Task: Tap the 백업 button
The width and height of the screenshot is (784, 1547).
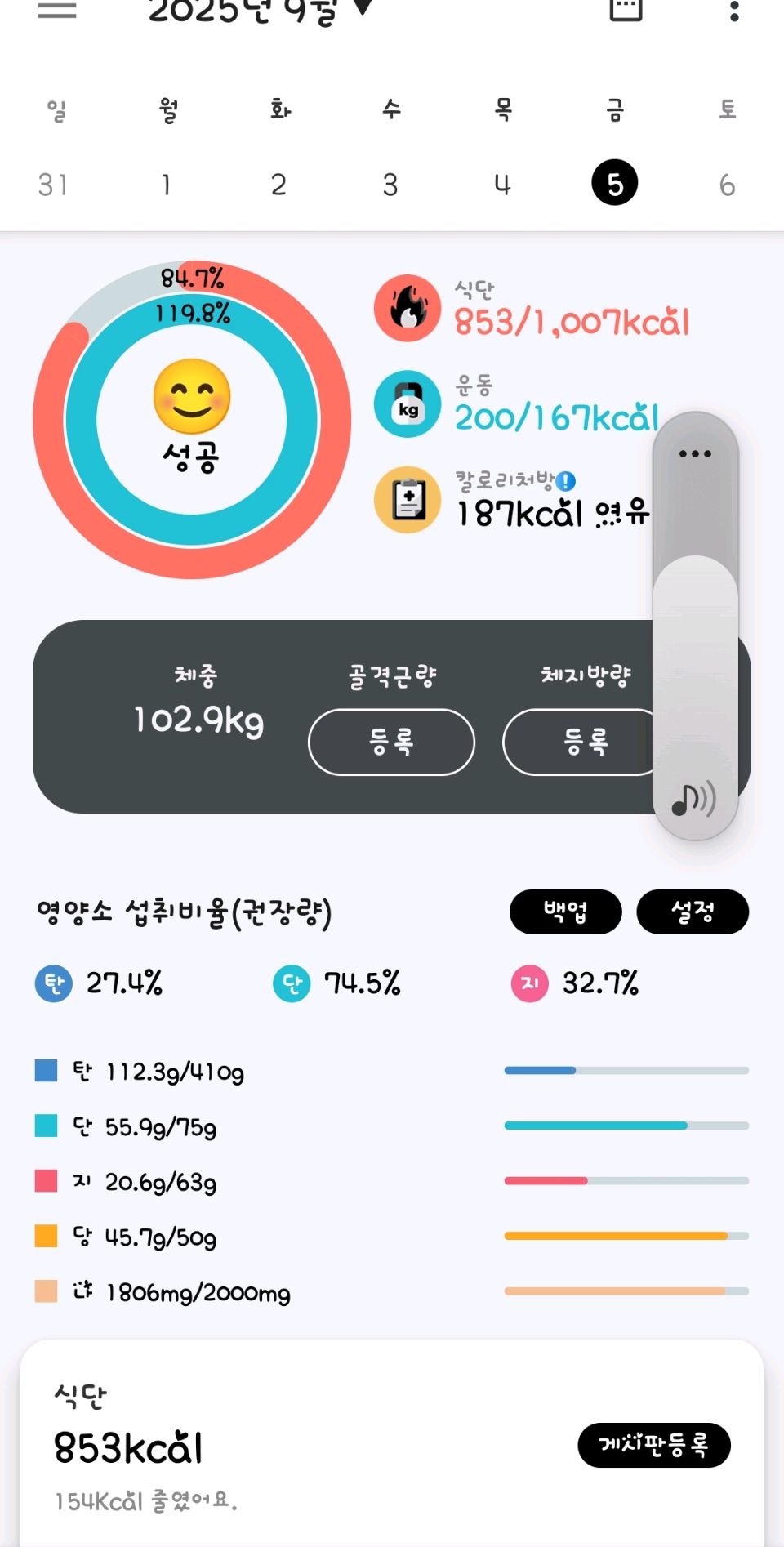Action: pos(565,912)
